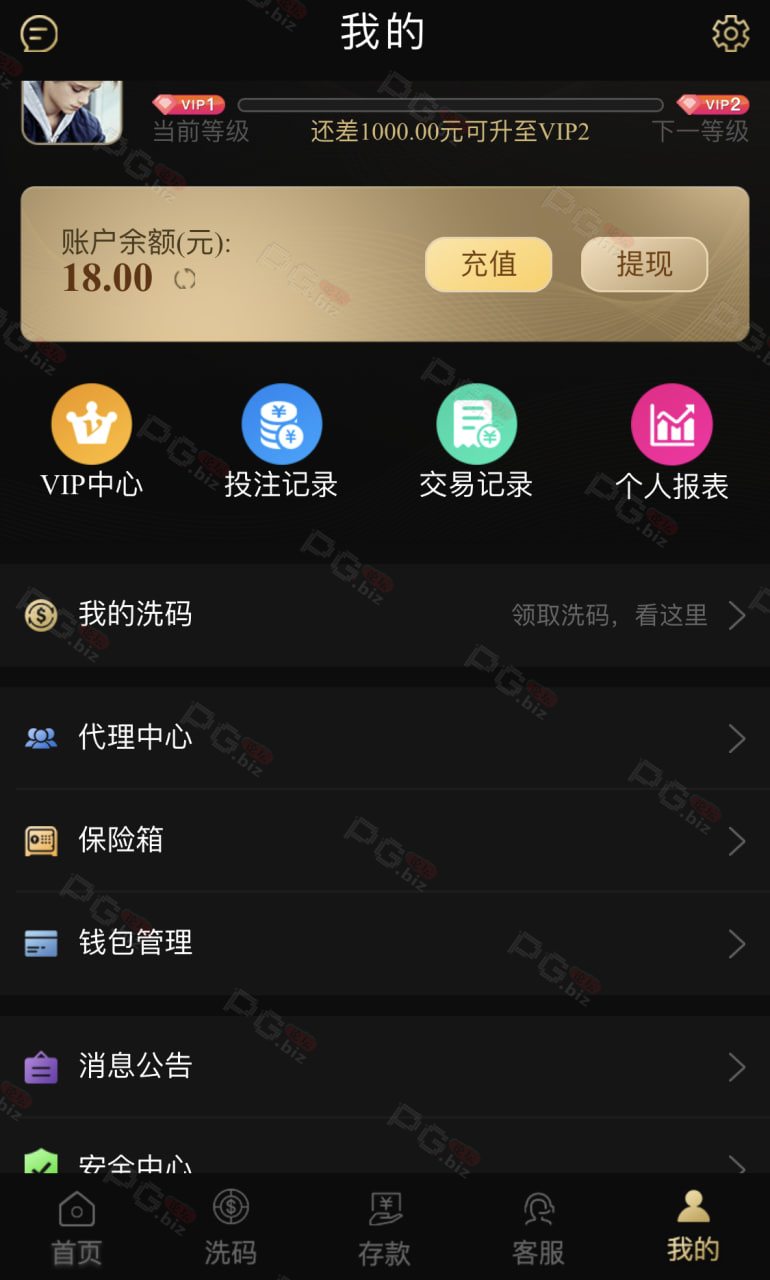
Task: Tap the 提现 withdraw button
Action: tap(645, 264)
